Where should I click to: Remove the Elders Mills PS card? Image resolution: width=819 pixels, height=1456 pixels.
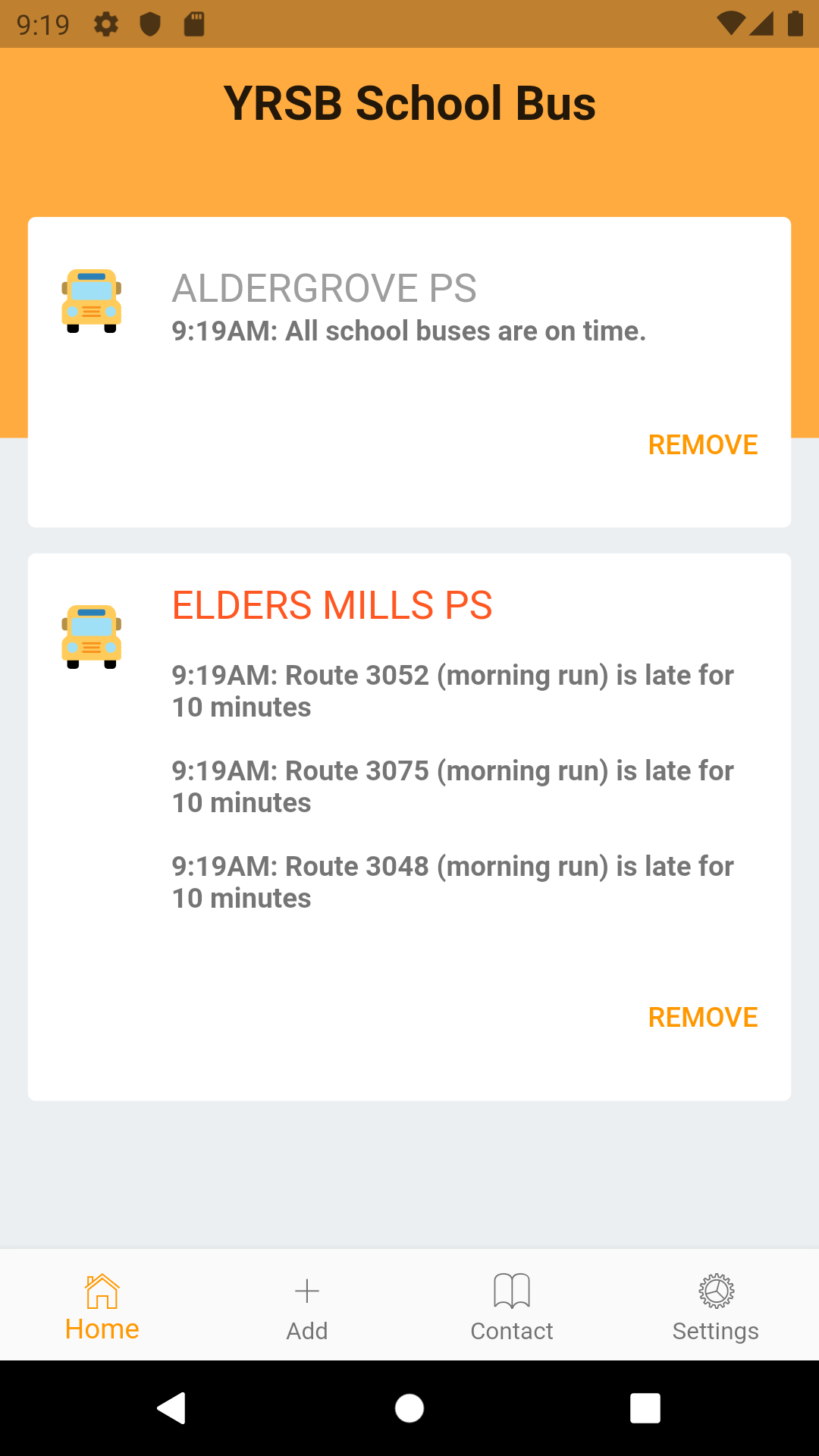point(703,1018)
